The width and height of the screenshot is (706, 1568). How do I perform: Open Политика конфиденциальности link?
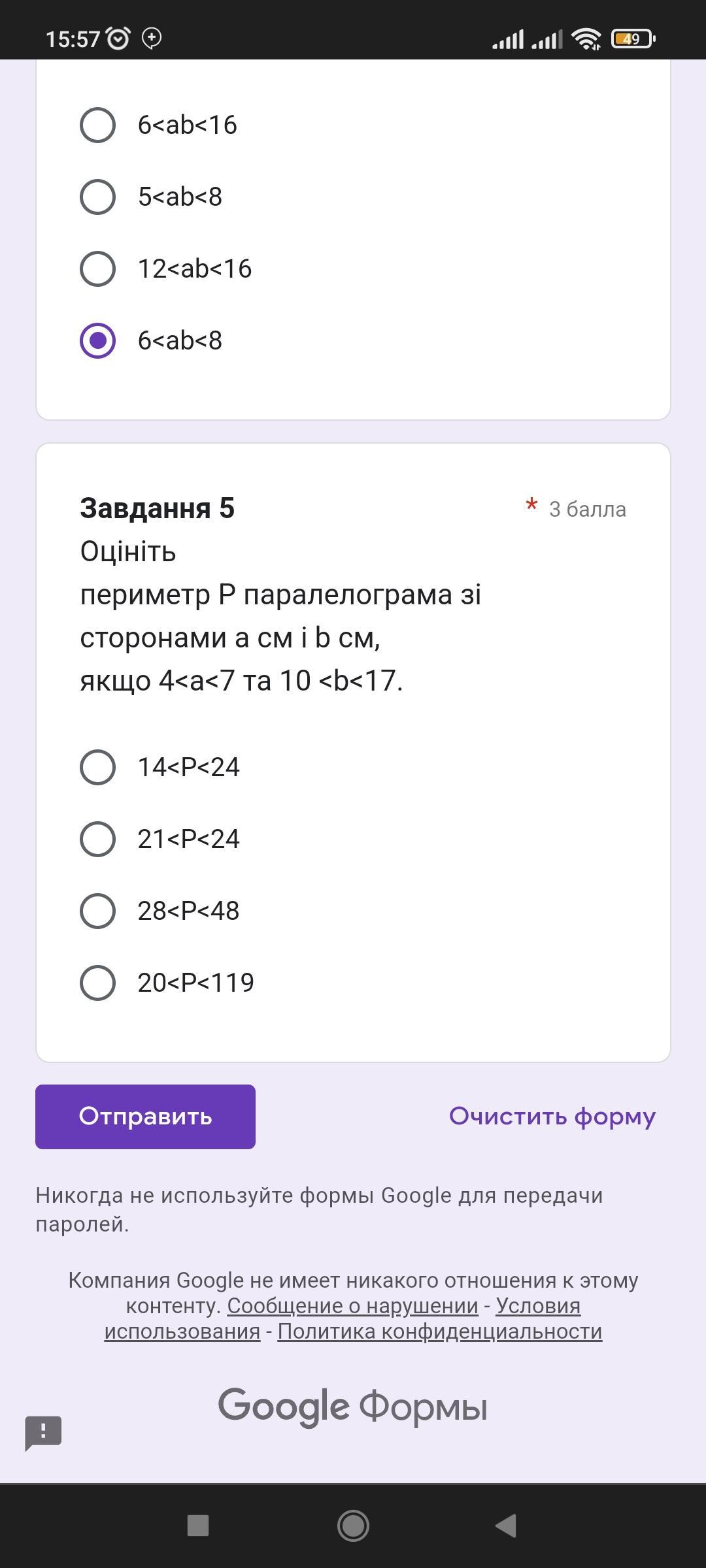pos(440,1331)
